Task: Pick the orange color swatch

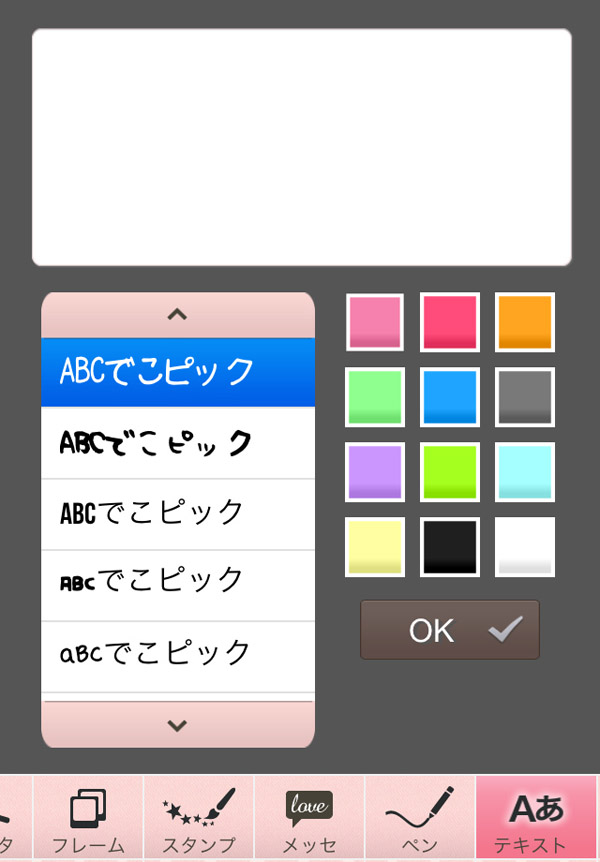Action: point(525,322)
